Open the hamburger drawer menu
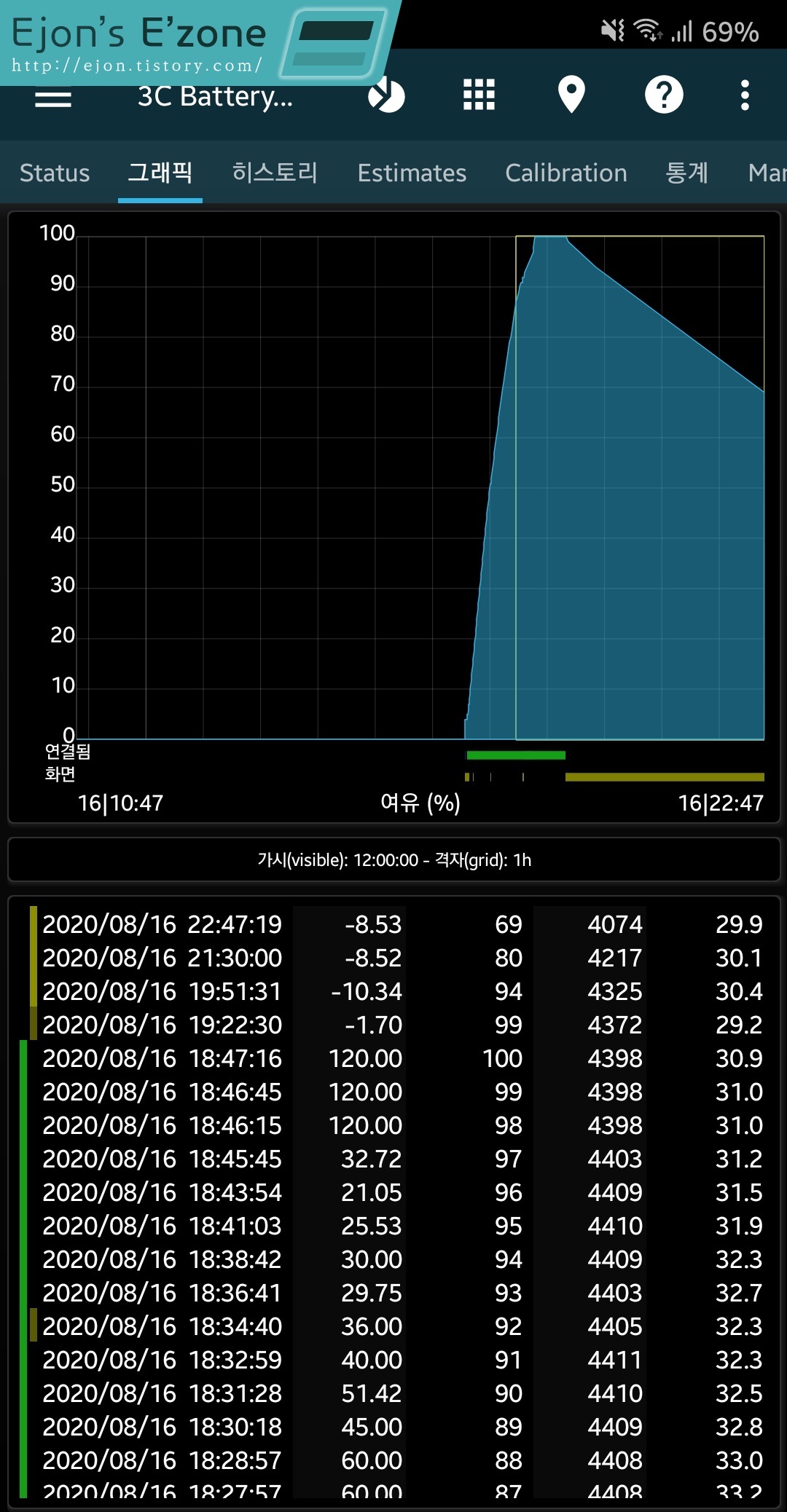Image resolution: width=787 pixels, height=1512 pixels. 53,96
